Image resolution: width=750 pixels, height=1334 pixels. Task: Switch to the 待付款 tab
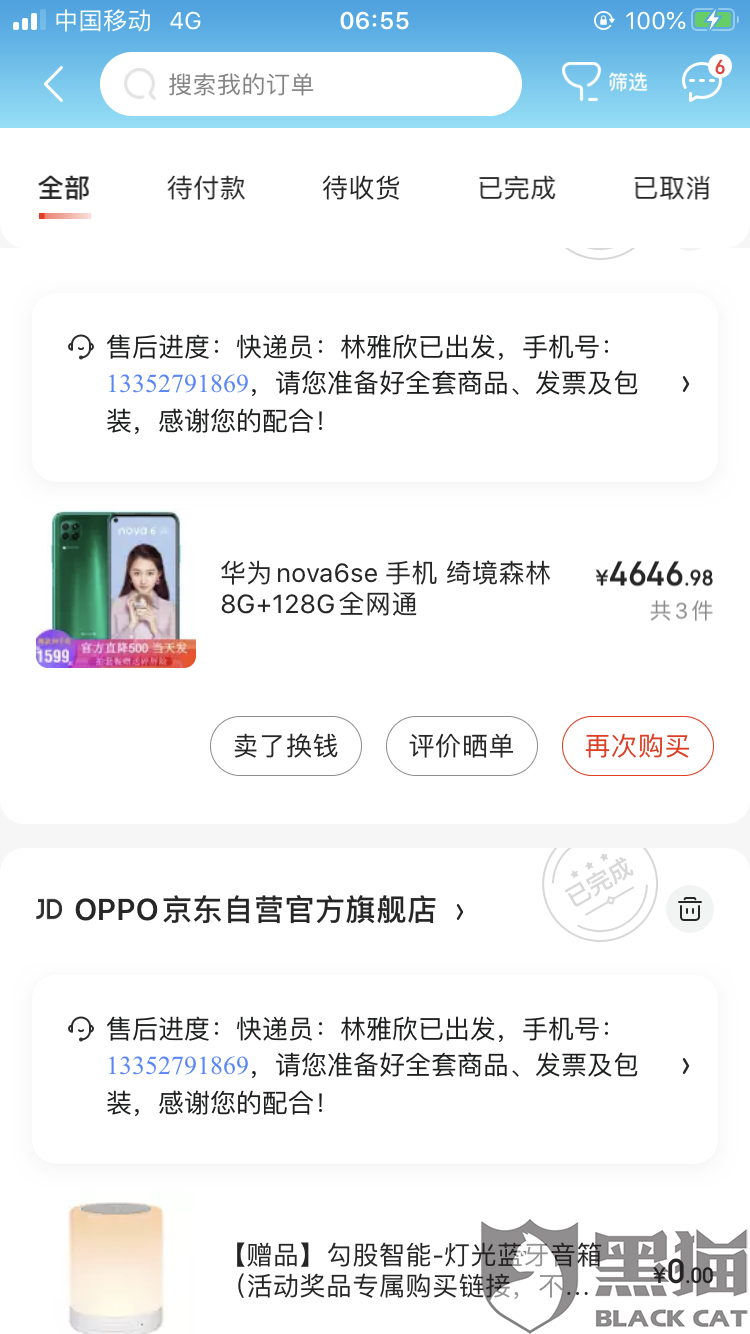(x=206, y=188)
